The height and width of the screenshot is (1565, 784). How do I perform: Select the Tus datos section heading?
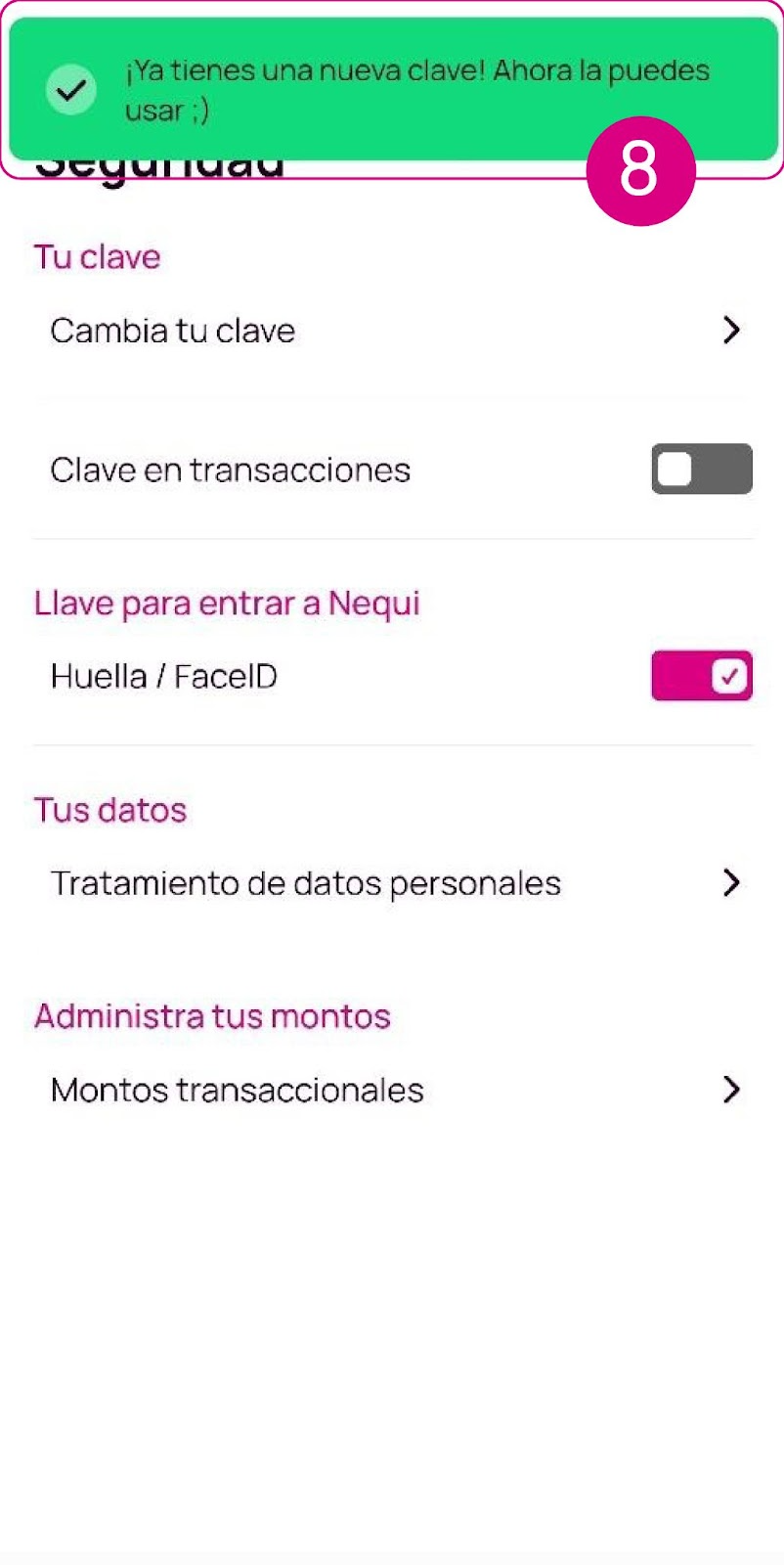[109, 810]
